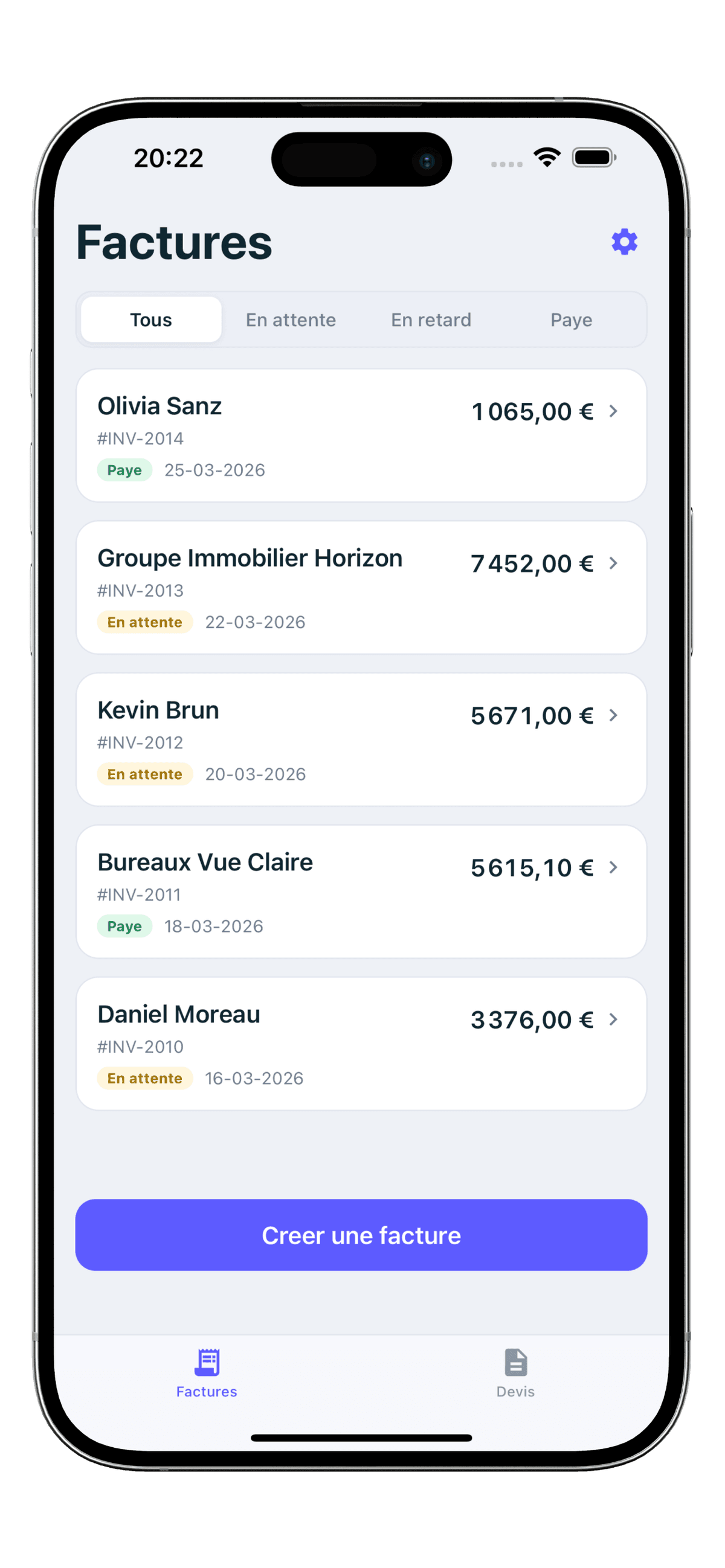Click the chevron next to Bureaux Vue Claire
Screen dimensions: 725x1568
coord(613,868)
